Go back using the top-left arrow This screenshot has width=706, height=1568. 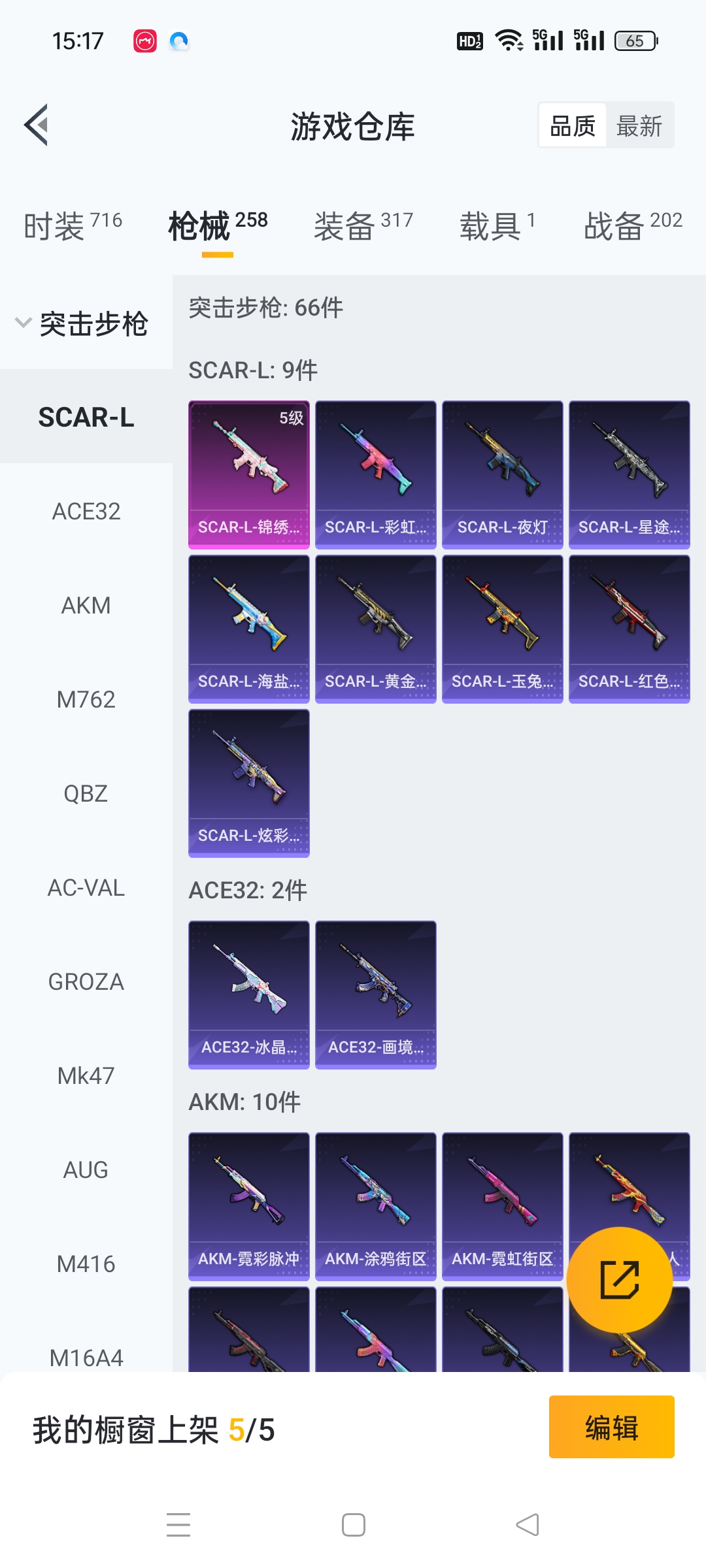(37, 125)
